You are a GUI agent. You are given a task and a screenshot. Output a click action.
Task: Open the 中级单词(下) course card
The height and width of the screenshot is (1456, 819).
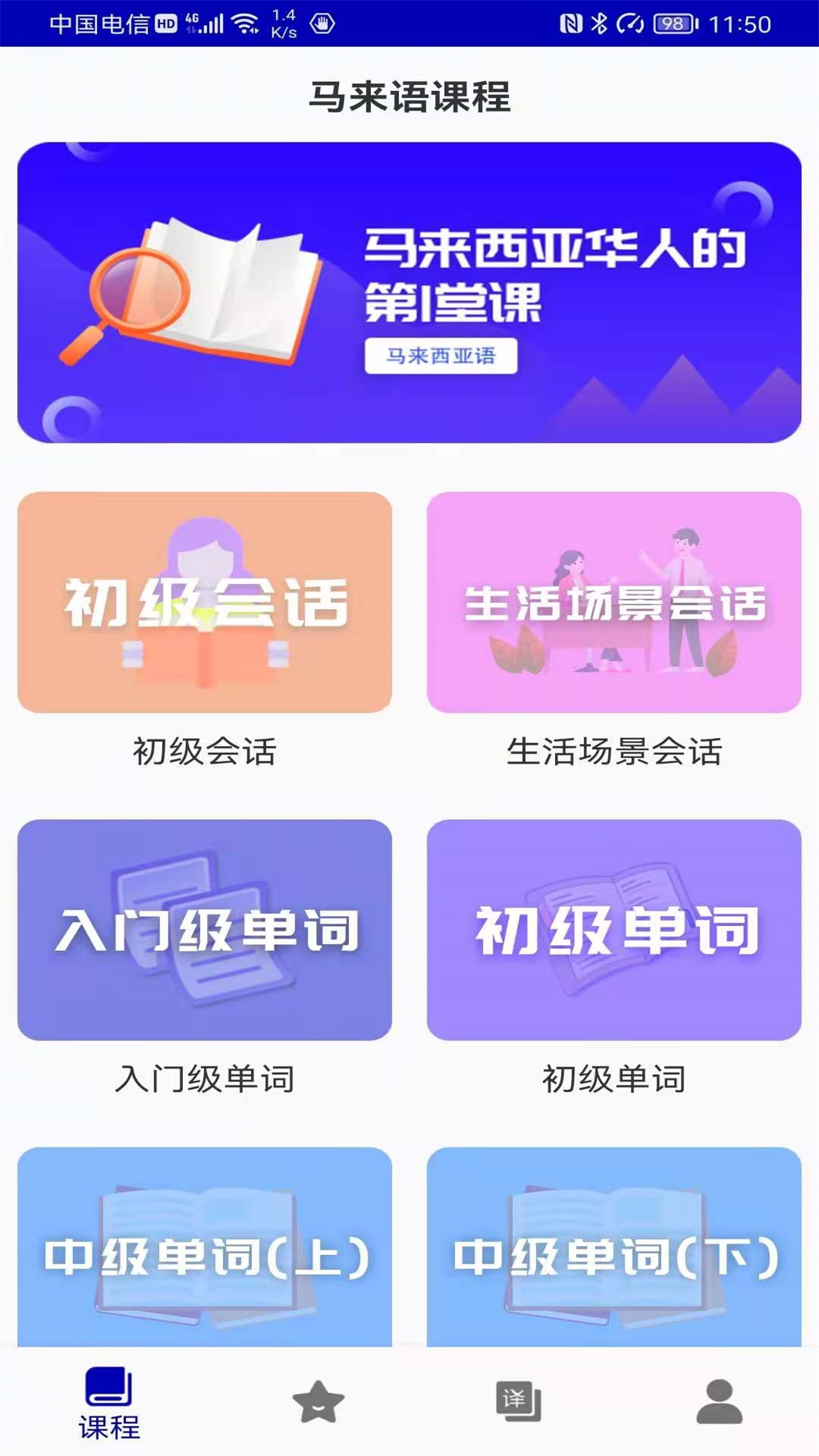coord(614,1251)
